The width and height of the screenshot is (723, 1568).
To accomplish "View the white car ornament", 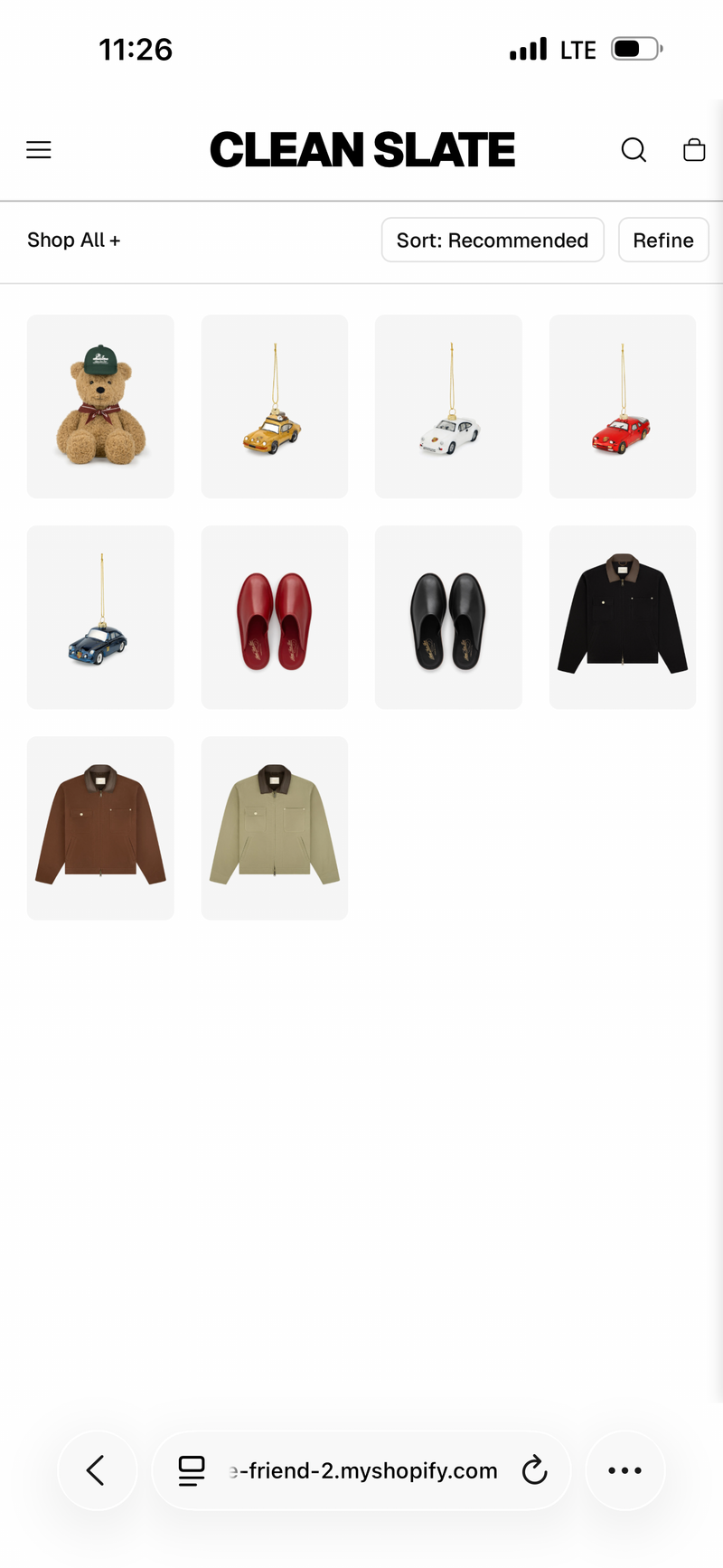I will click(x=448, y=407).
